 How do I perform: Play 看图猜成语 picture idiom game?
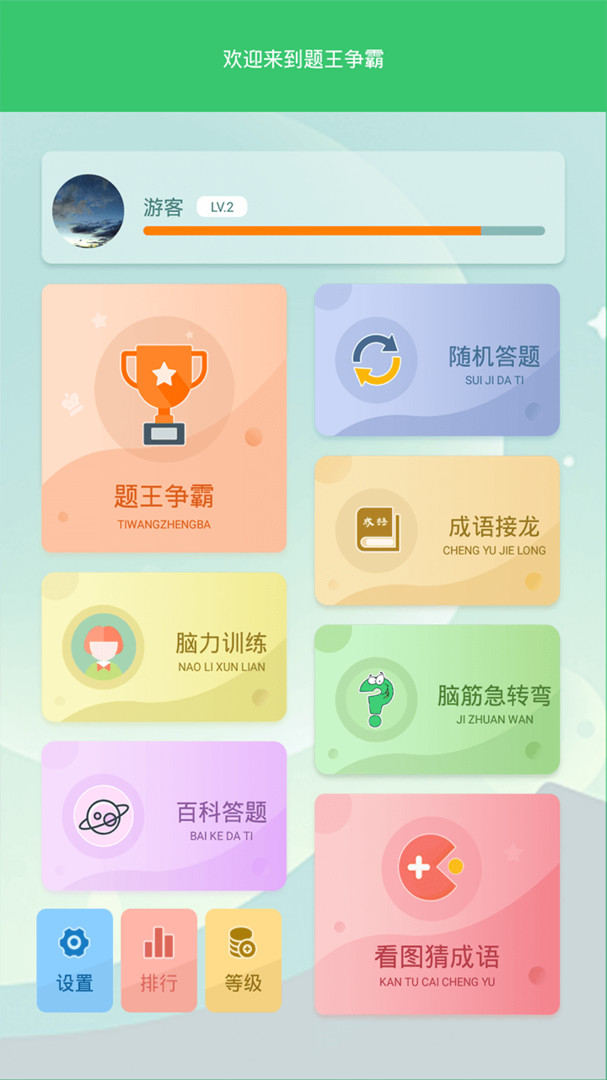point(437,904)
